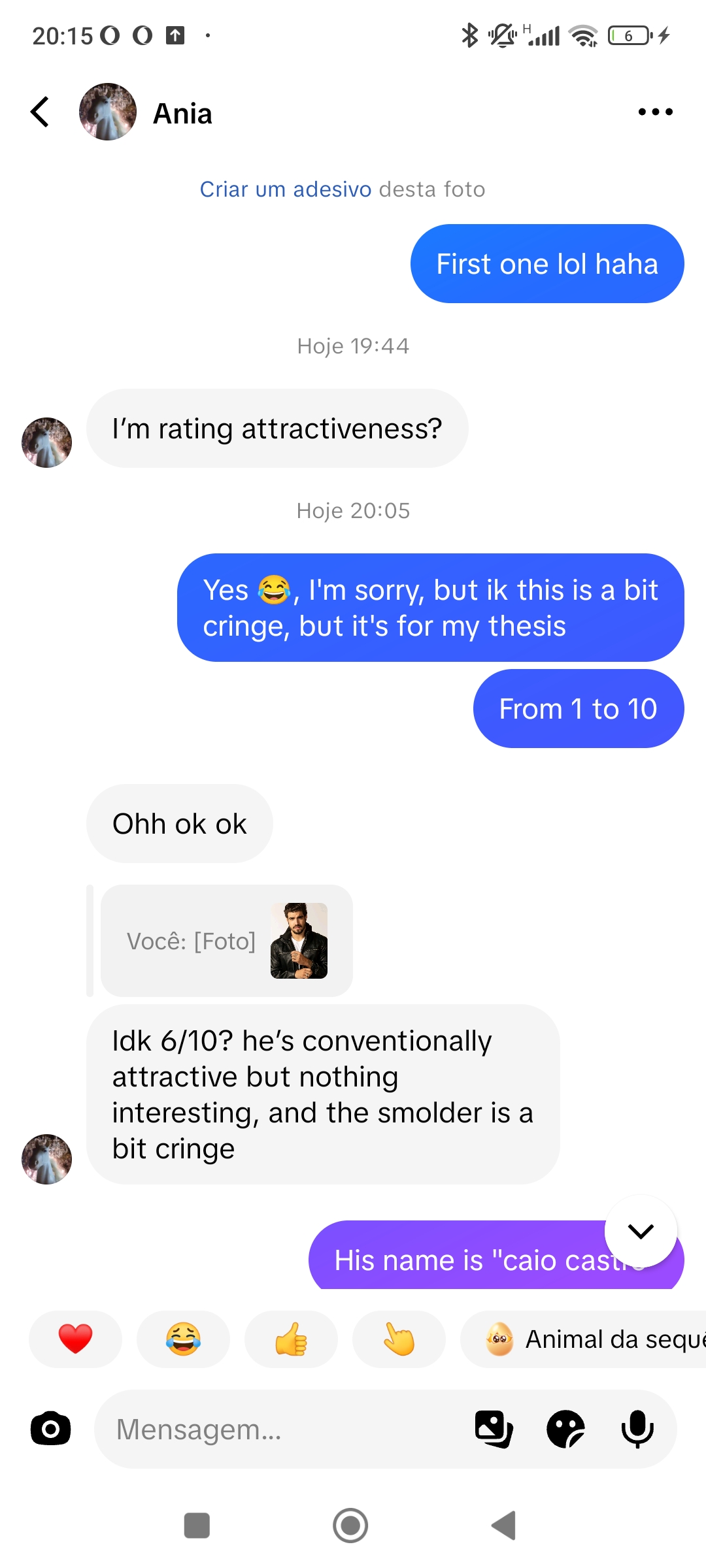Send the pointing-hand quick reaction

tap(399, 1339)
